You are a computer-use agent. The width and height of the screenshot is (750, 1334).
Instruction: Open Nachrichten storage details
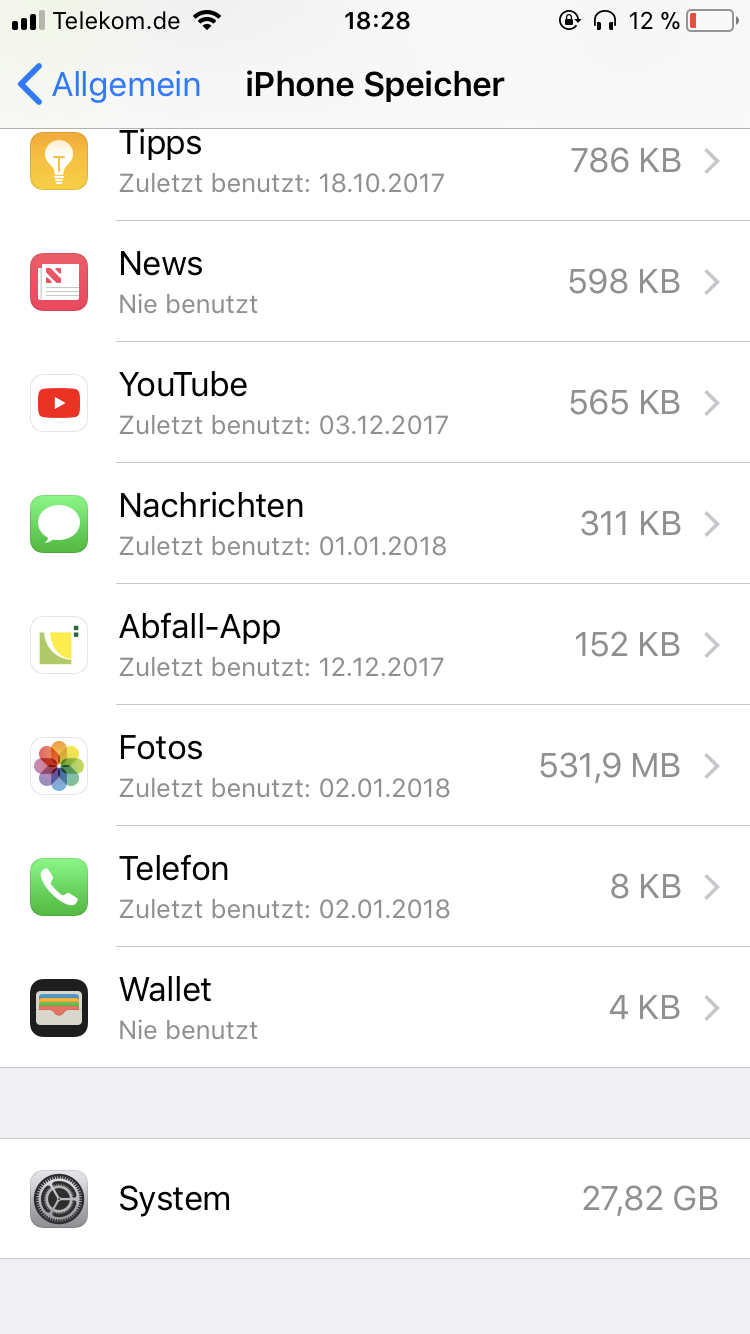pos(375,524)
